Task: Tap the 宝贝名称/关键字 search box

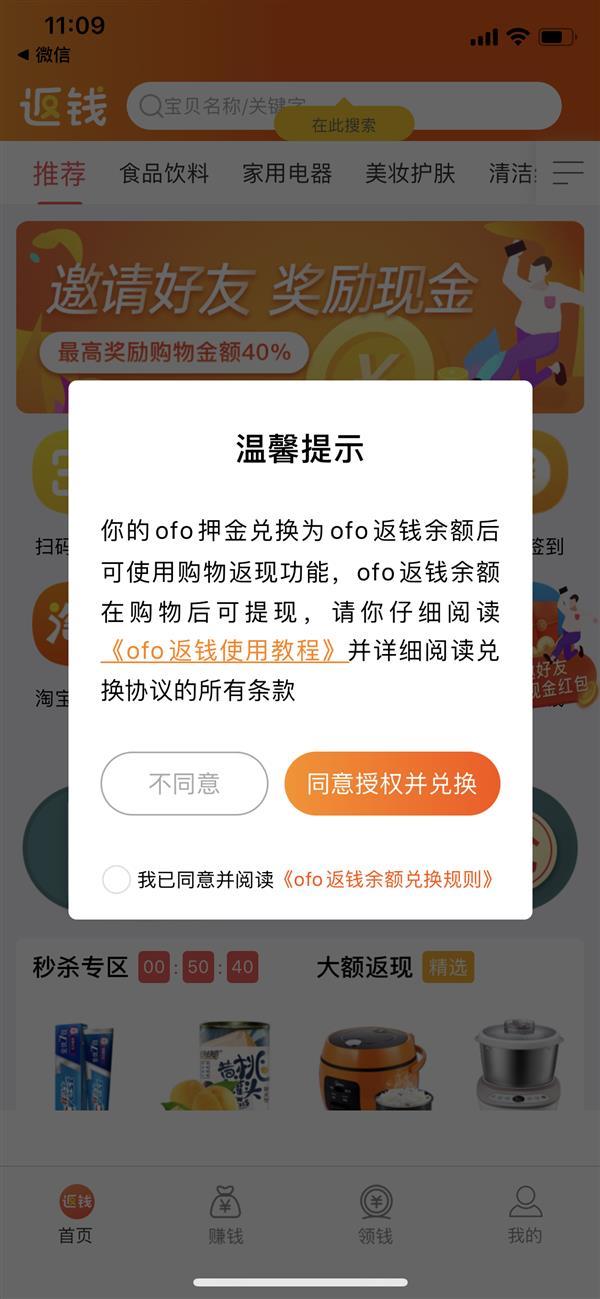Action: pyautogui.click(x=343, y=106)
